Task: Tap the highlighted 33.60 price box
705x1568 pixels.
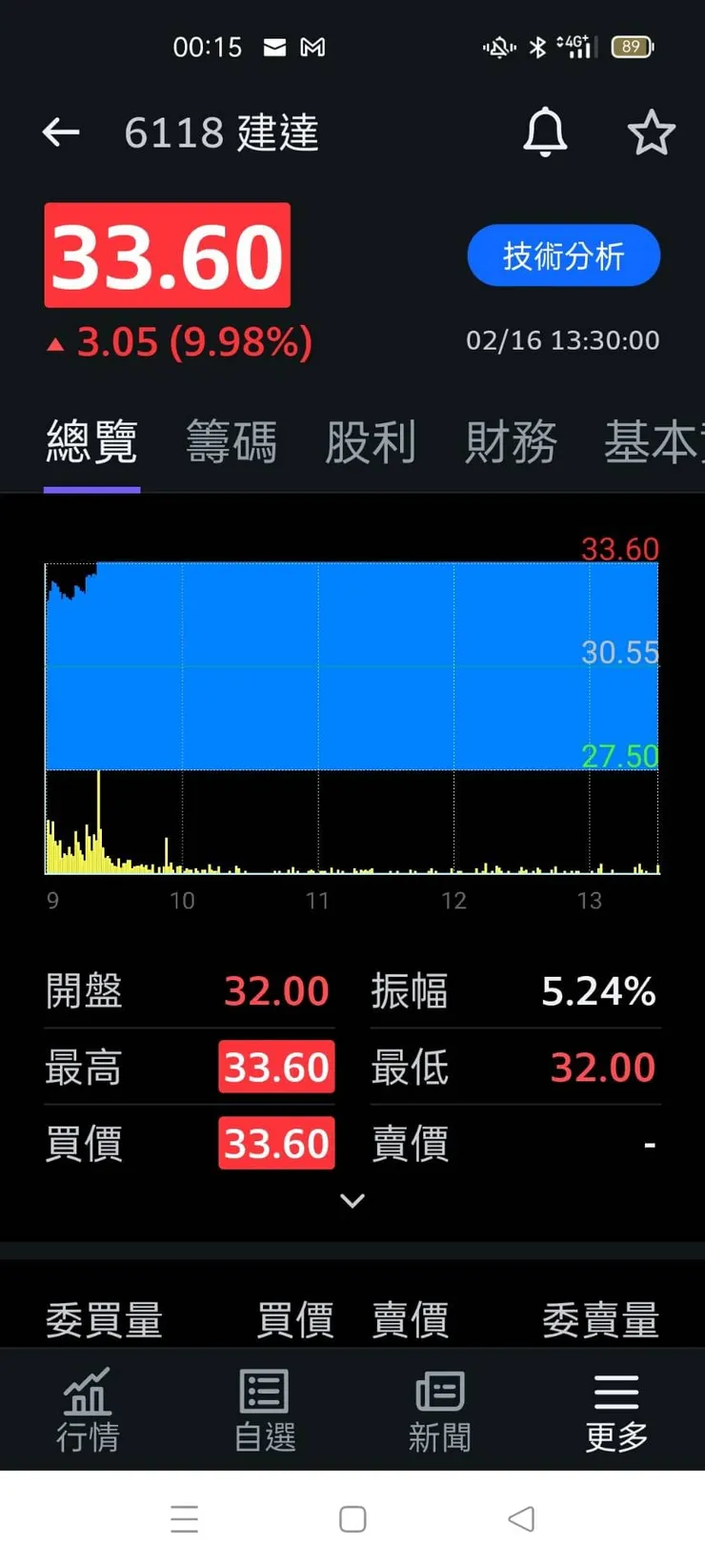Action: [167, 255]
